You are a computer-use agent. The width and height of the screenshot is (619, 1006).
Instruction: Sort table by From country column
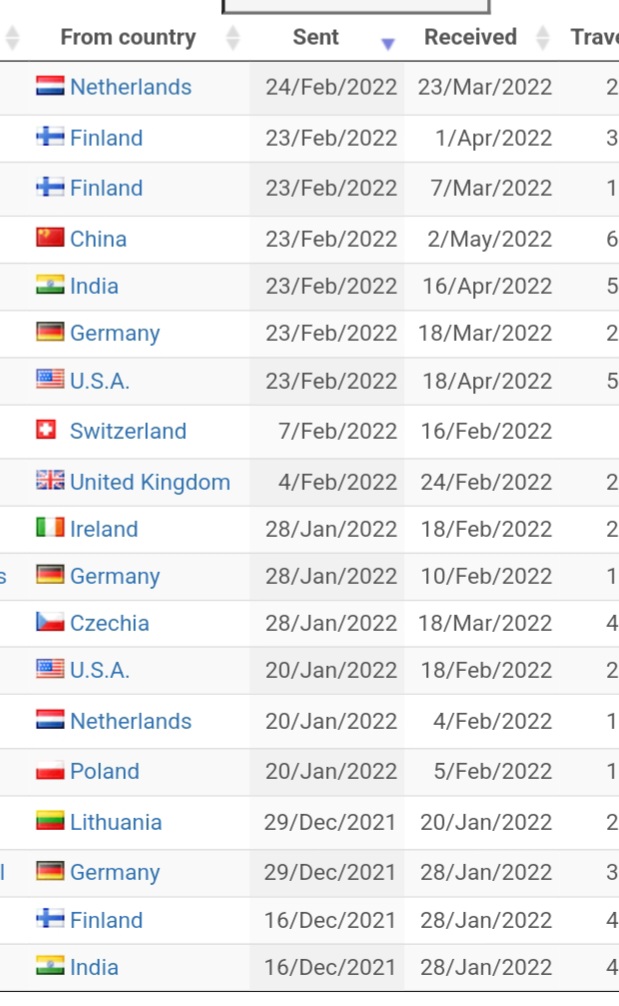(x=128, y=37)
